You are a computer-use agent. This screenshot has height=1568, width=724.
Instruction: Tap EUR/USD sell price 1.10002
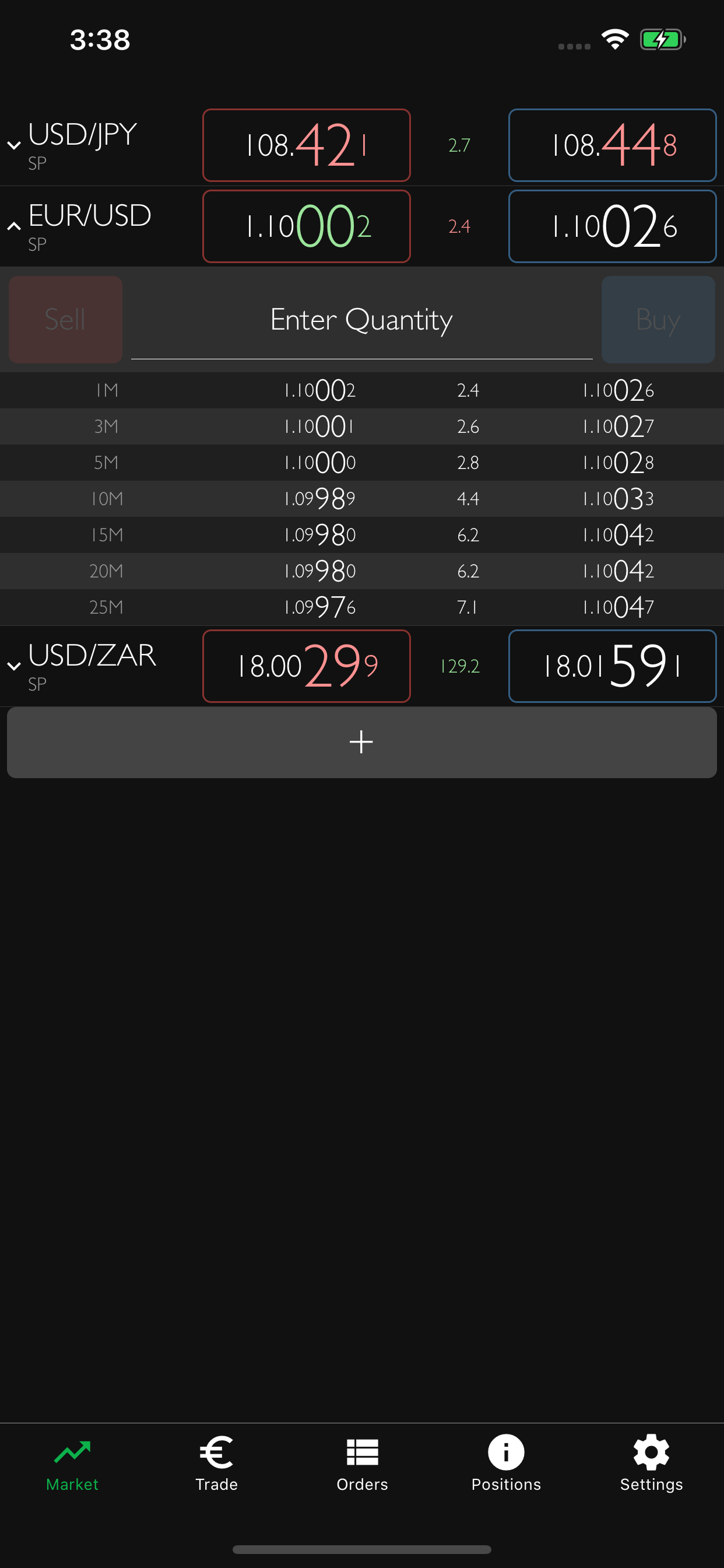(x=307, y=226)
